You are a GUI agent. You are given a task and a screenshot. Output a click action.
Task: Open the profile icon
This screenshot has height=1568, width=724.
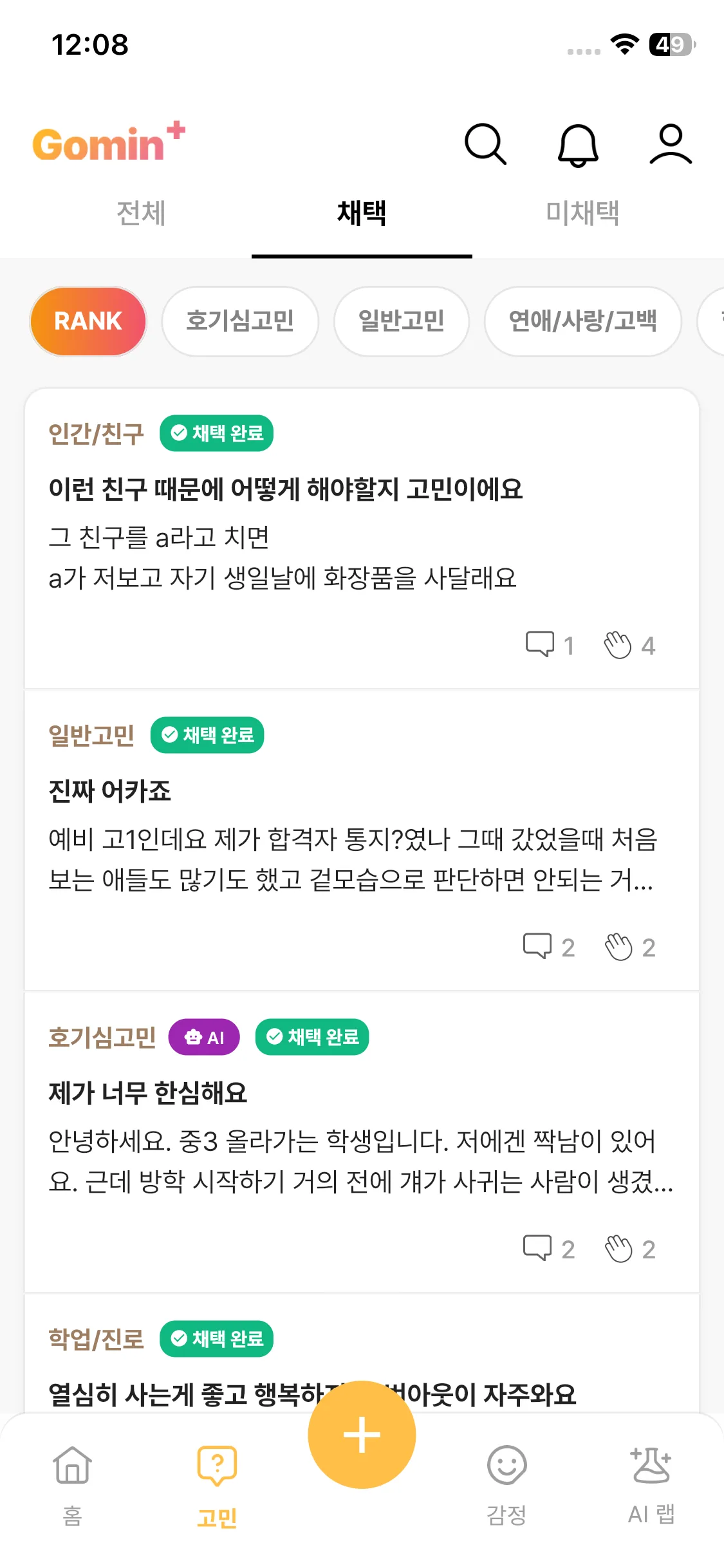coord(670,144)
